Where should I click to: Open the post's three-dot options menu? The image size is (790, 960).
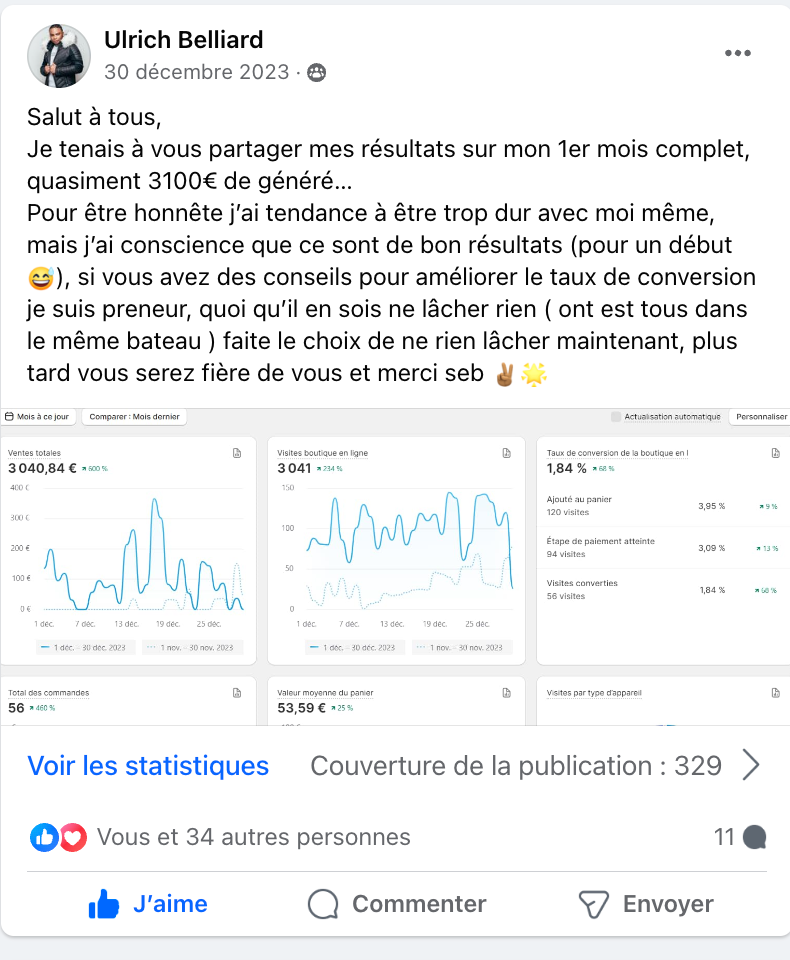pyautogui.click(x=737, y=53)
